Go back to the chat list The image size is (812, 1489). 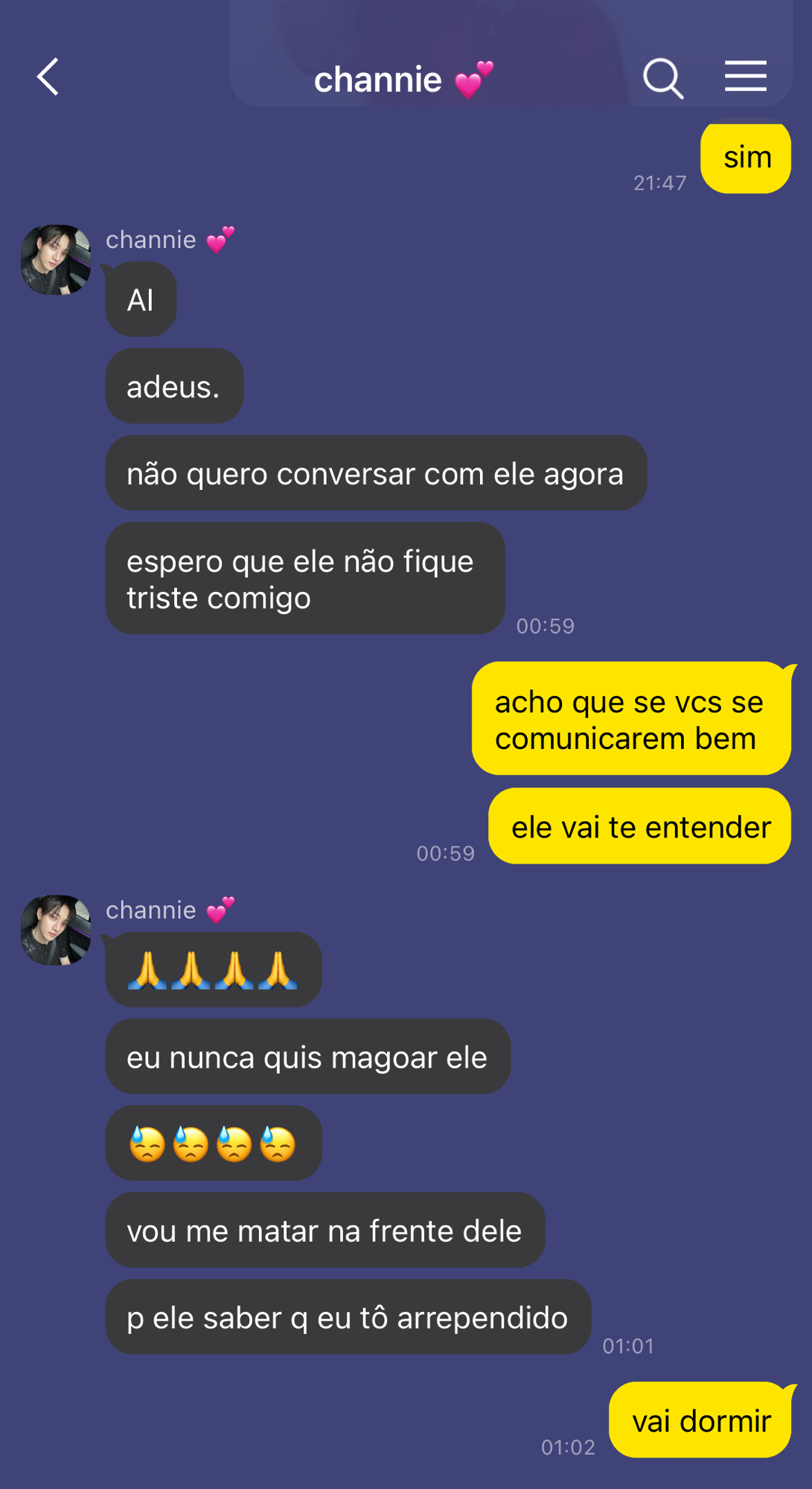[48, 77]
